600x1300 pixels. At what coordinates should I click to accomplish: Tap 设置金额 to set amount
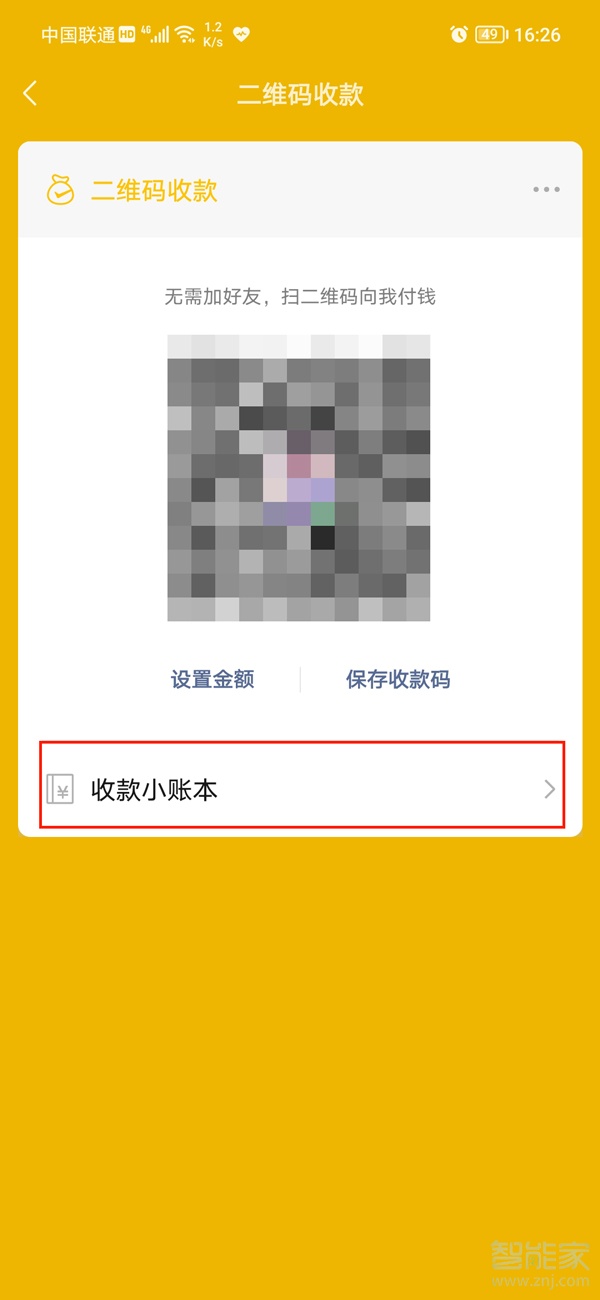[212, 680]
